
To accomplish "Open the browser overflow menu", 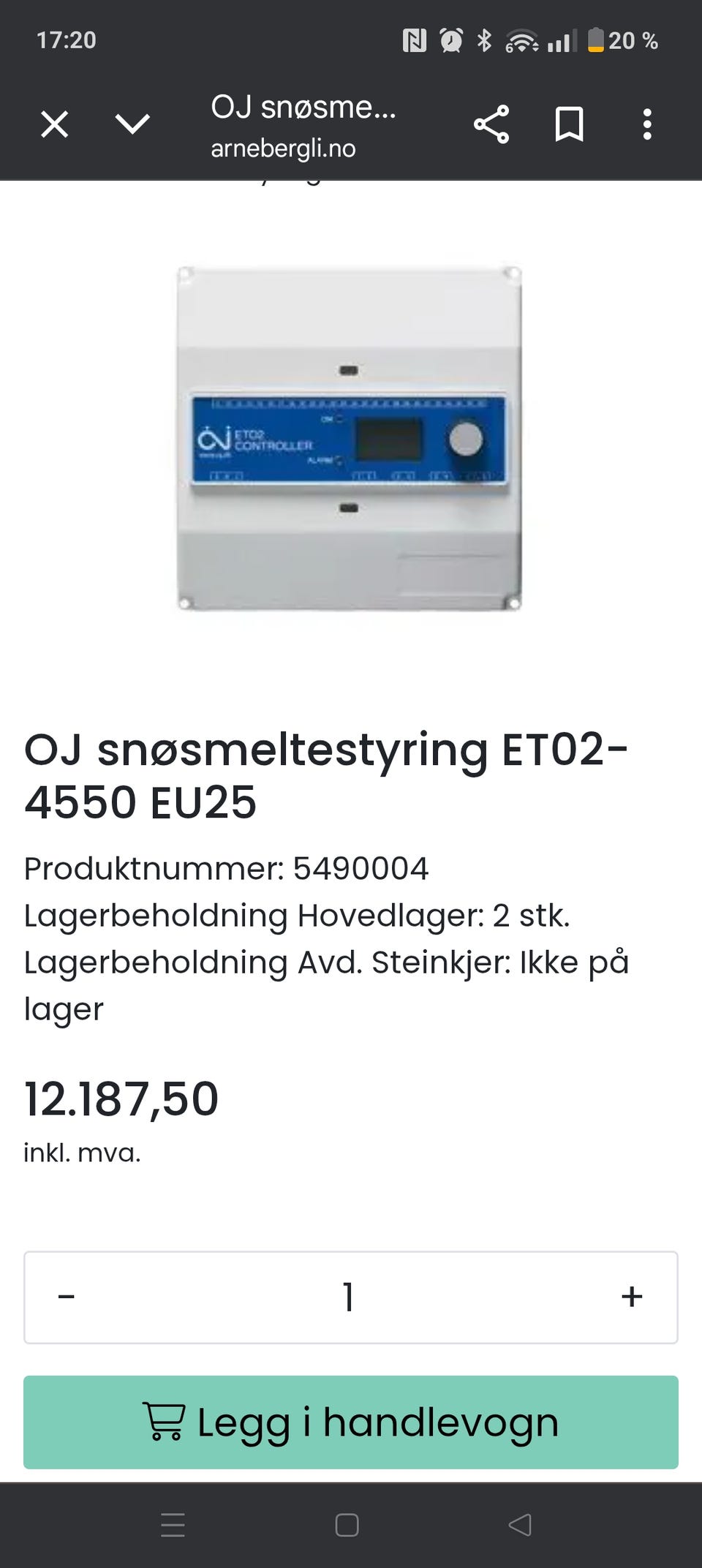I will pos(647,124).
